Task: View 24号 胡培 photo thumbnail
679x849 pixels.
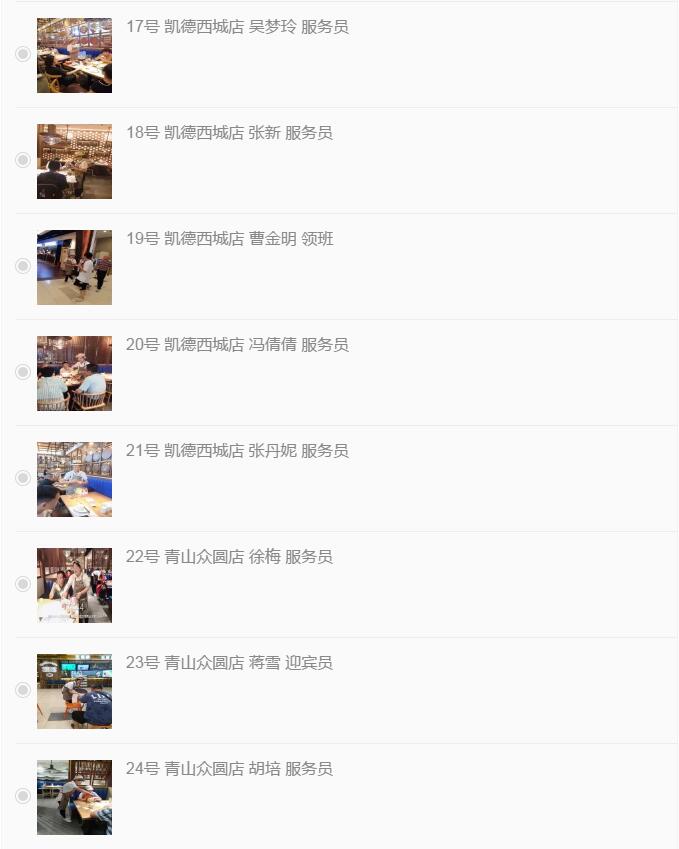Action: coord(74,797)
